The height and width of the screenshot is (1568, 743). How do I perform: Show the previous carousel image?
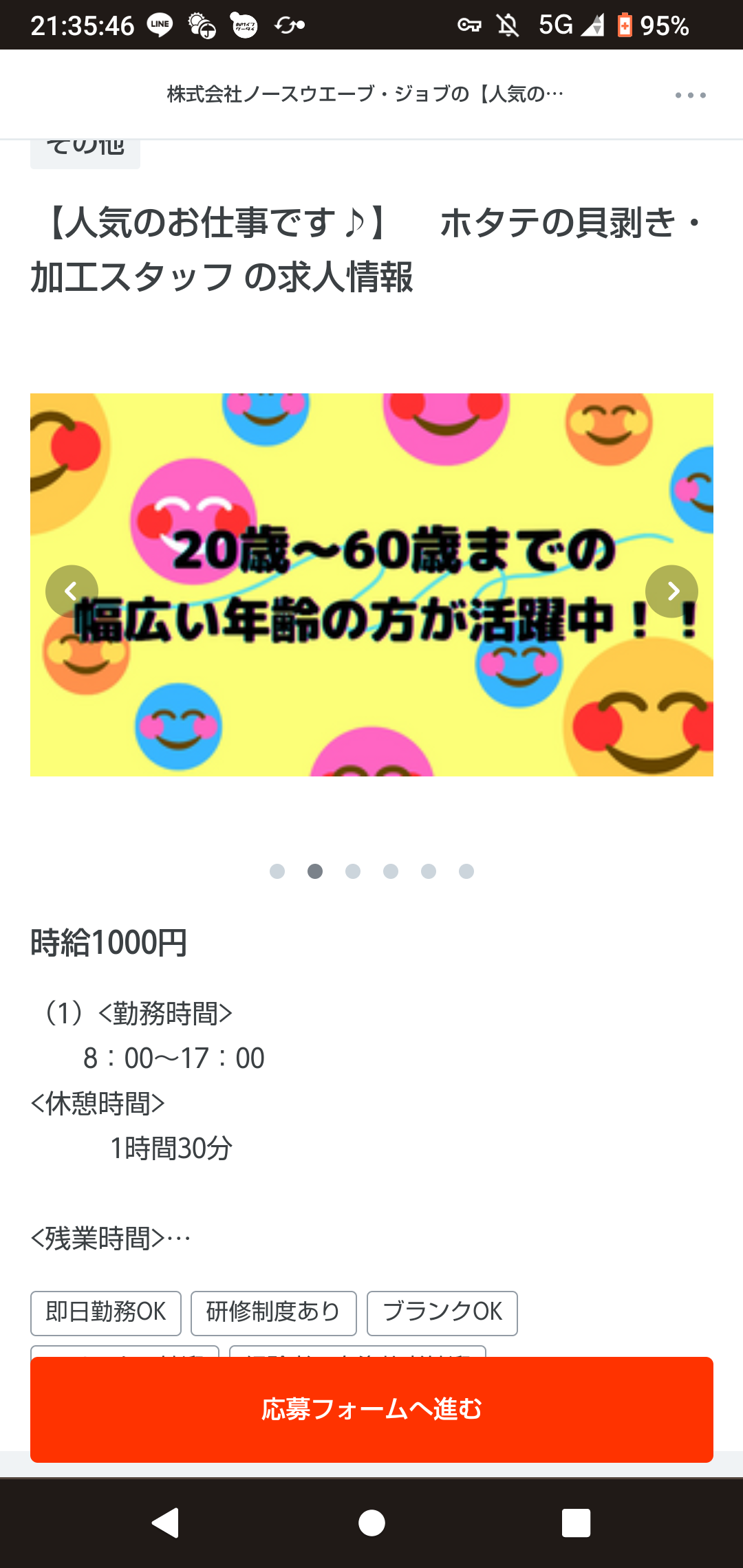click(x=72, y=591)
